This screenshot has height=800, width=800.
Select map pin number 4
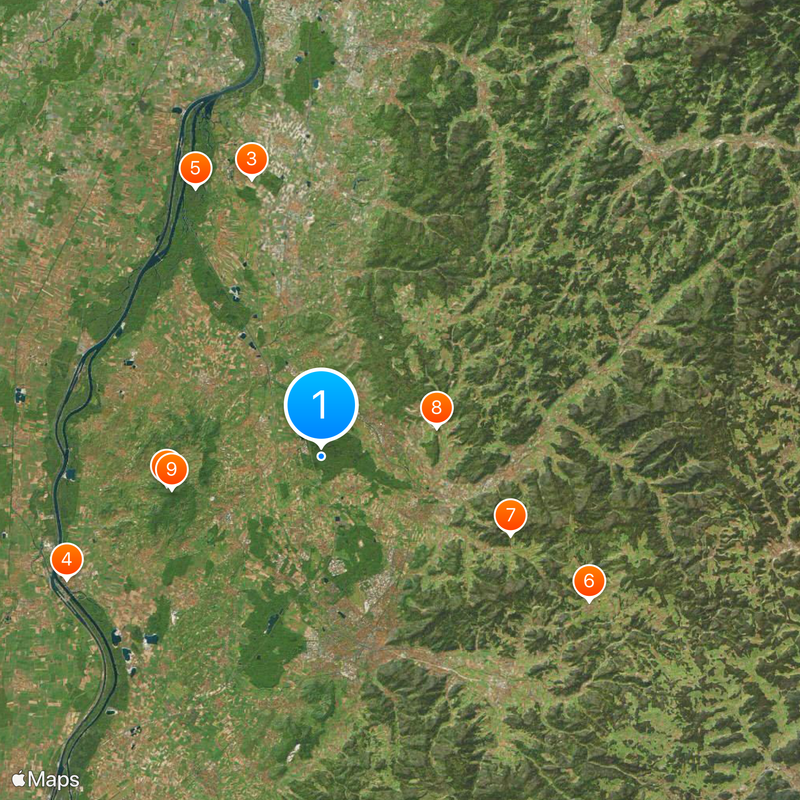point(67,559)
